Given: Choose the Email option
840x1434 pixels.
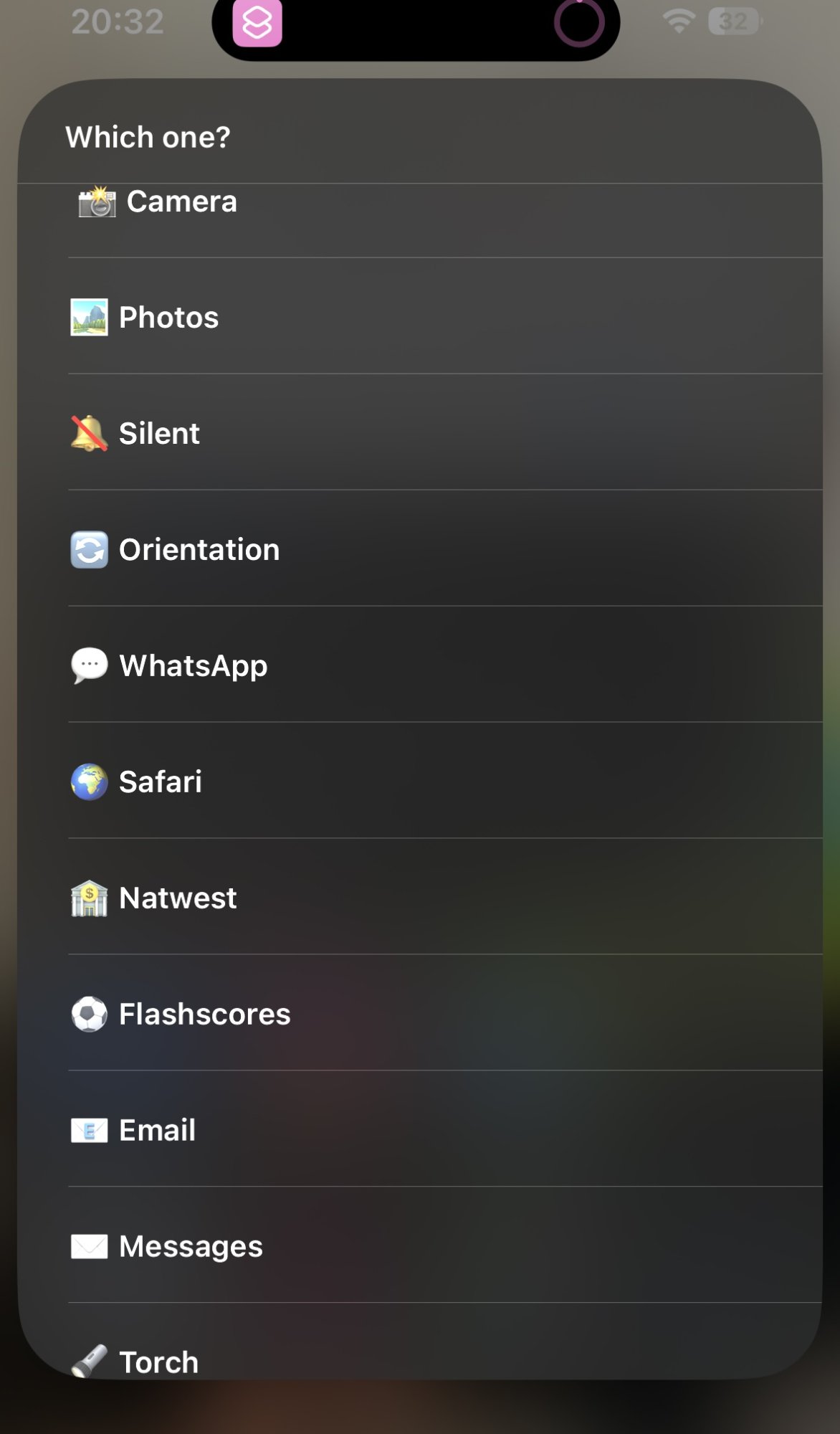Looking at the screenshot, I should (157, 1131).
